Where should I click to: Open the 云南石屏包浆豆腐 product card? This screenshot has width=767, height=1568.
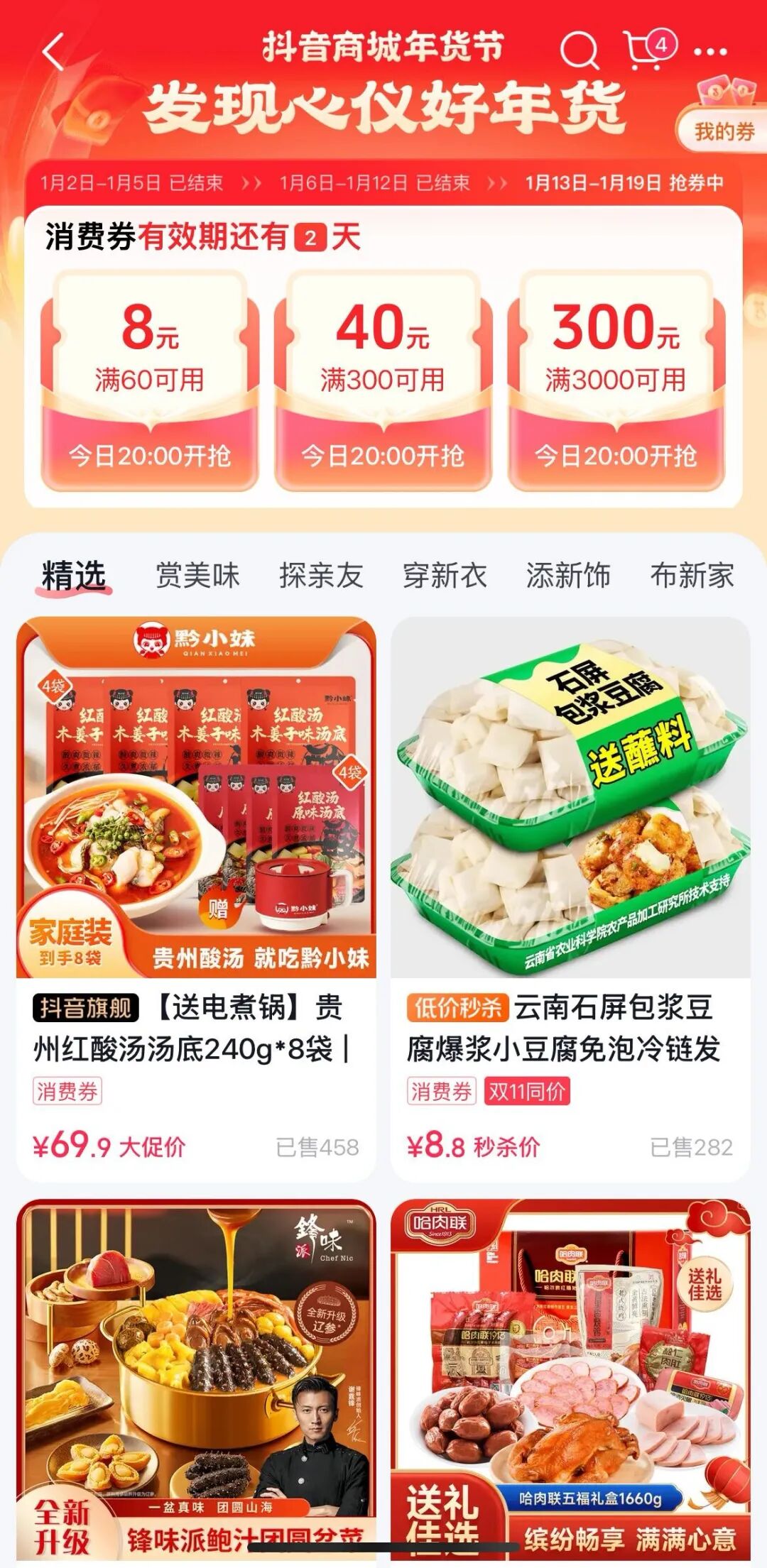coord(570,899)
